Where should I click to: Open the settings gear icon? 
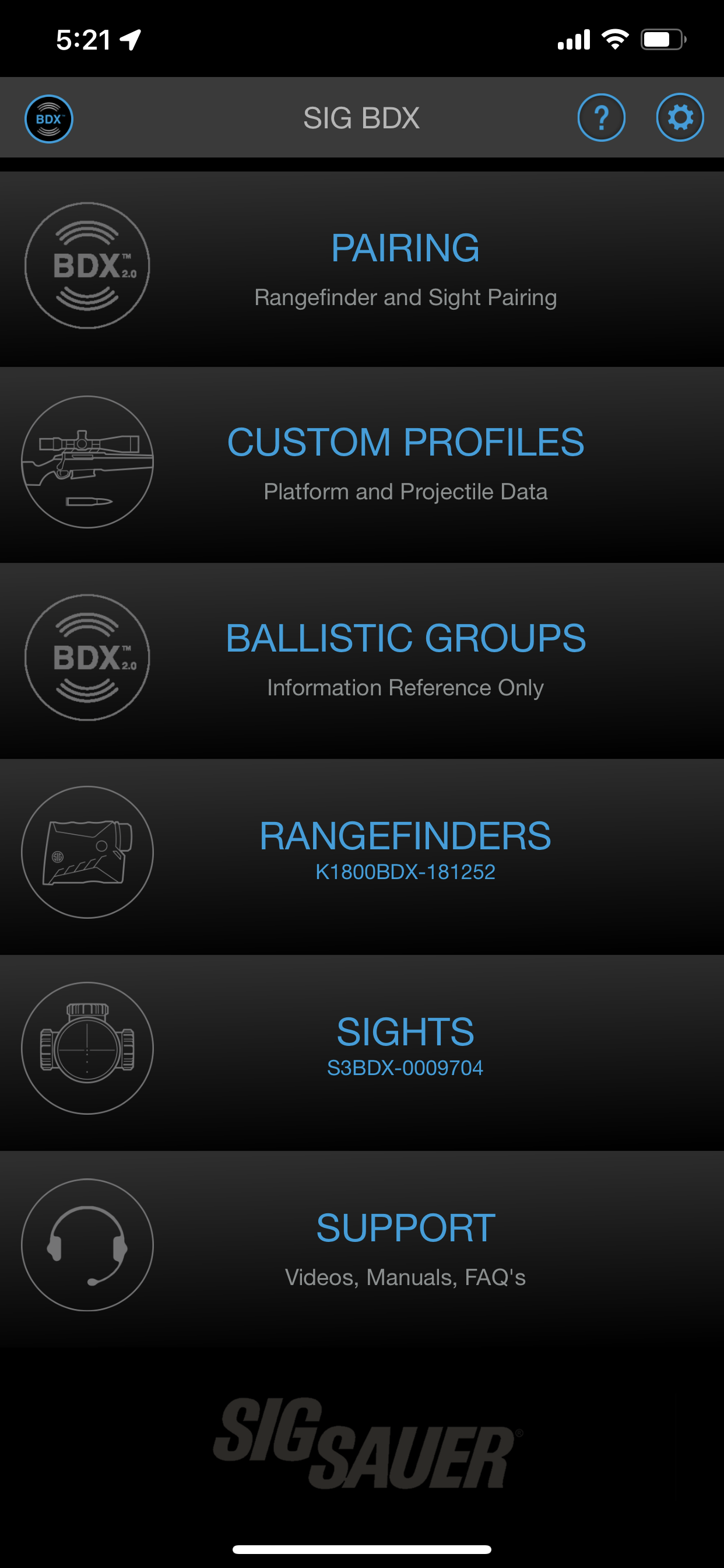pyautogui.click(x=680, y=117)
